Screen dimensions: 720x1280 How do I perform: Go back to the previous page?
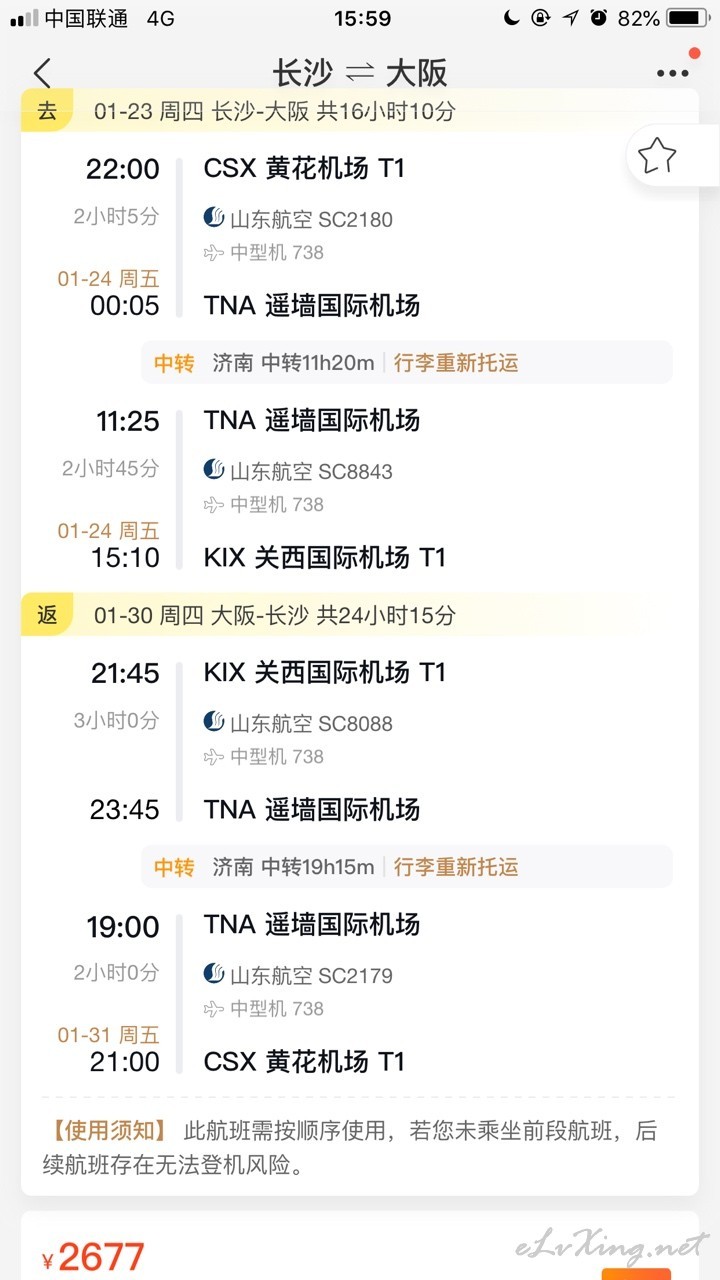click(x=42, y=73)
